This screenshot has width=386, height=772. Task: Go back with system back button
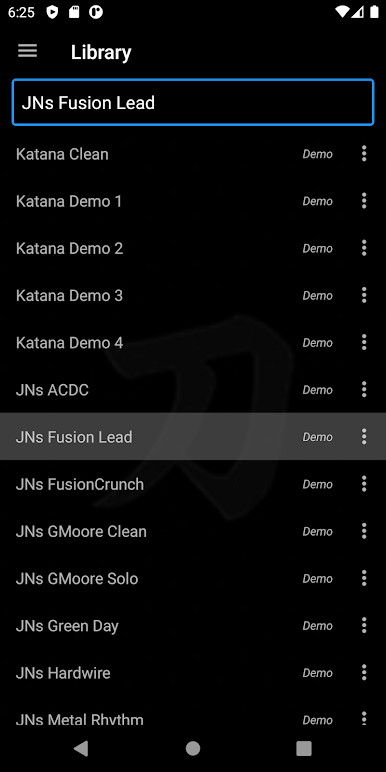coord(81,748)
